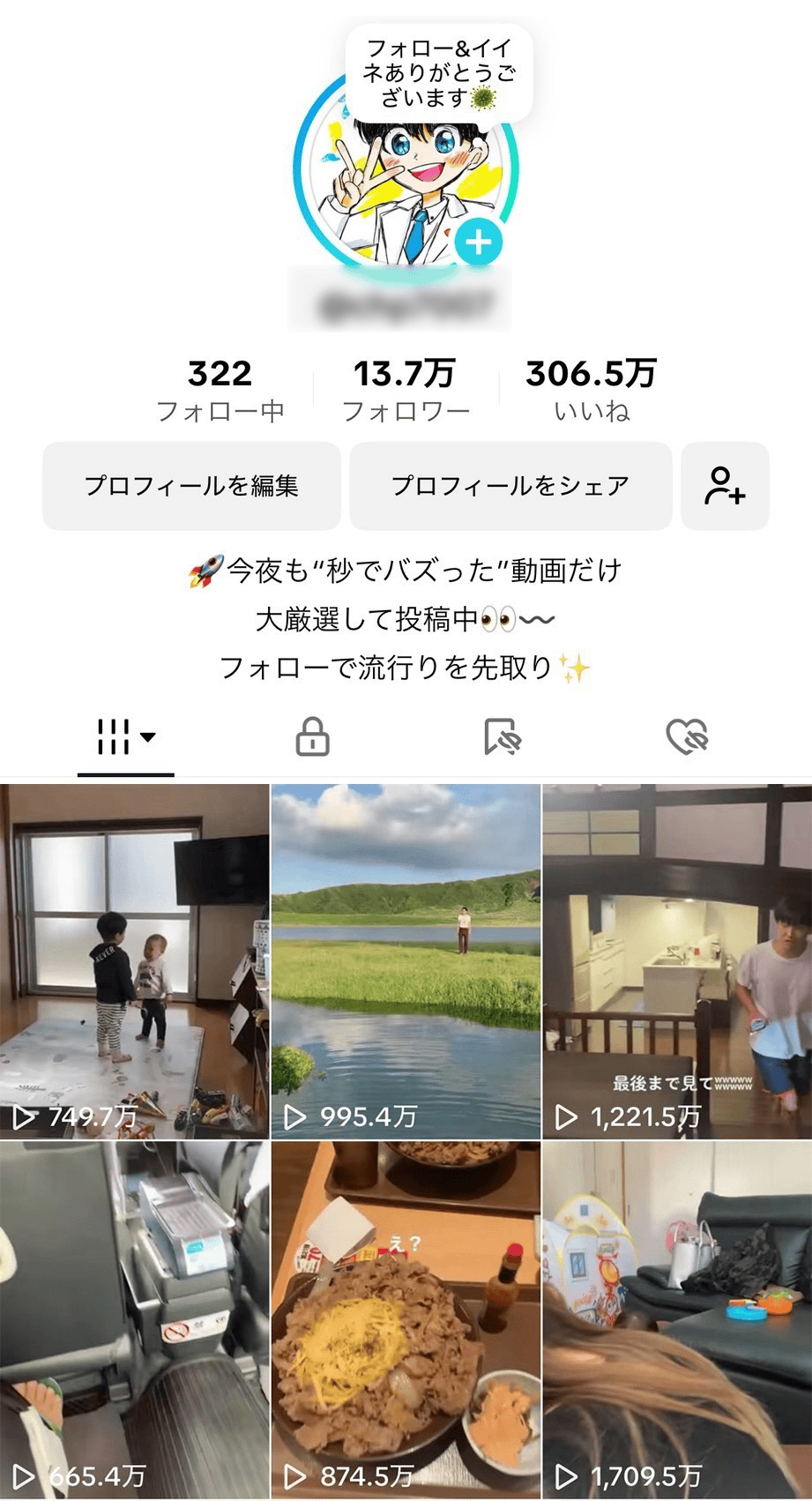Select the posted videos grid tab
812x1501 pixels.
(x=125, y=736)
